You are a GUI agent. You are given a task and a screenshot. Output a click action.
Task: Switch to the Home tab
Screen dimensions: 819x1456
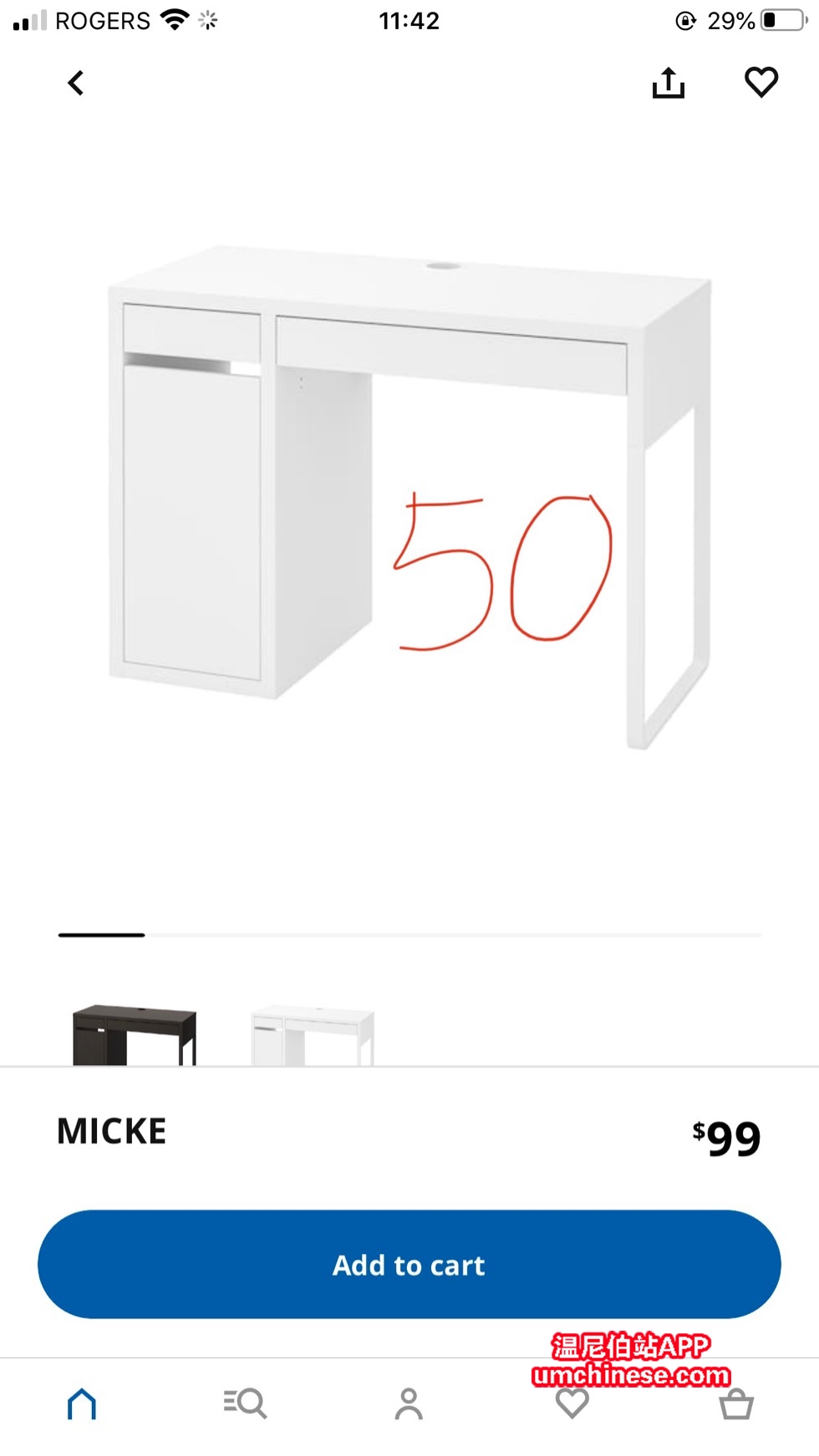[x=82, y=1403]
